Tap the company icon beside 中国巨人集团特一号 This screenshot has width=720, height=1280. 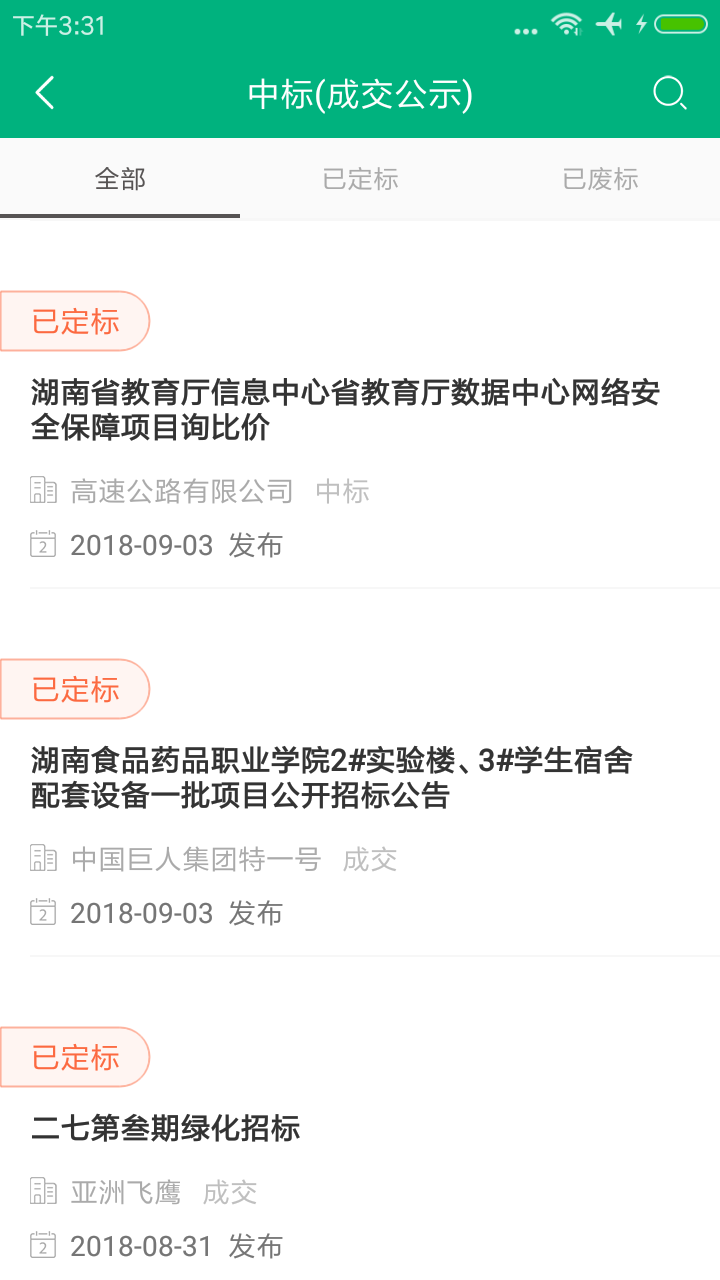[x=42, y=858]
